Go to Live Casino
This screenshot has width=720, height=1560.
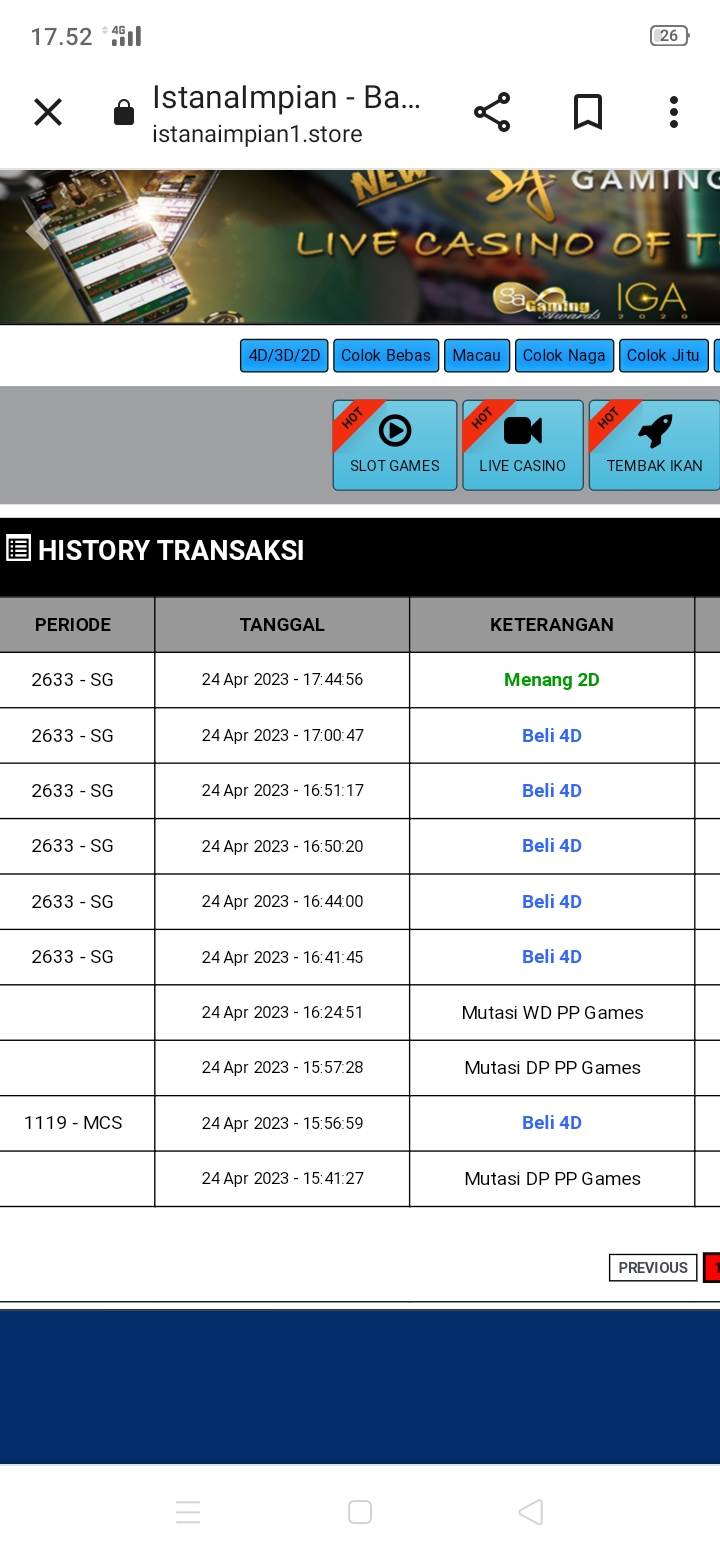pos(522,445)
